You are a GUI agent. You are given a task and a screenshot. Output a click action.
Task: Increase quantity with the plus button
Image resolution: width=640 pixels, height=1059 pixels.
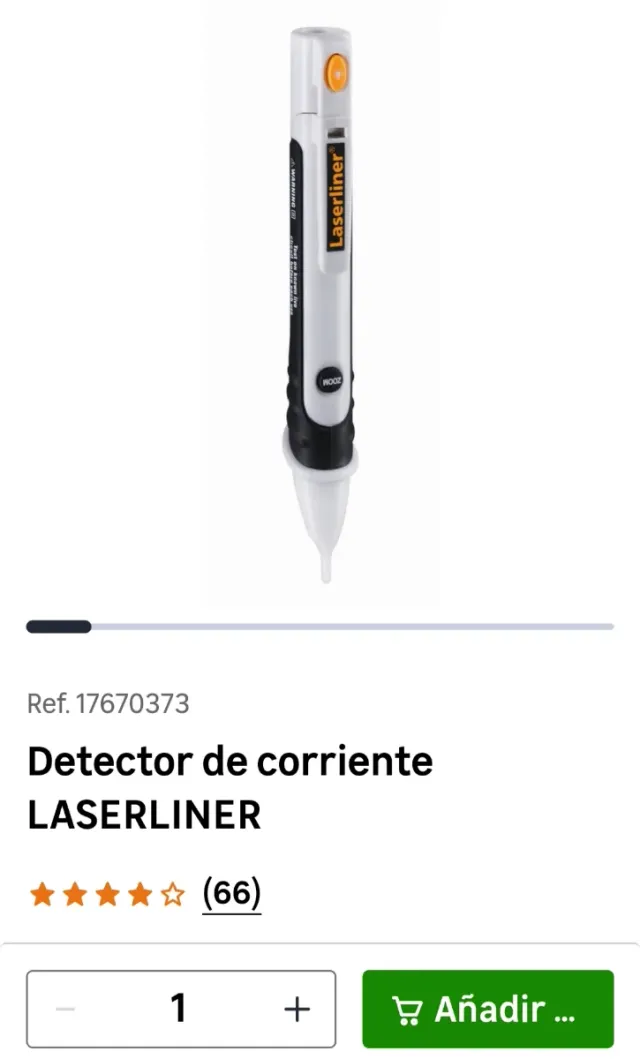click(297, 1009)
